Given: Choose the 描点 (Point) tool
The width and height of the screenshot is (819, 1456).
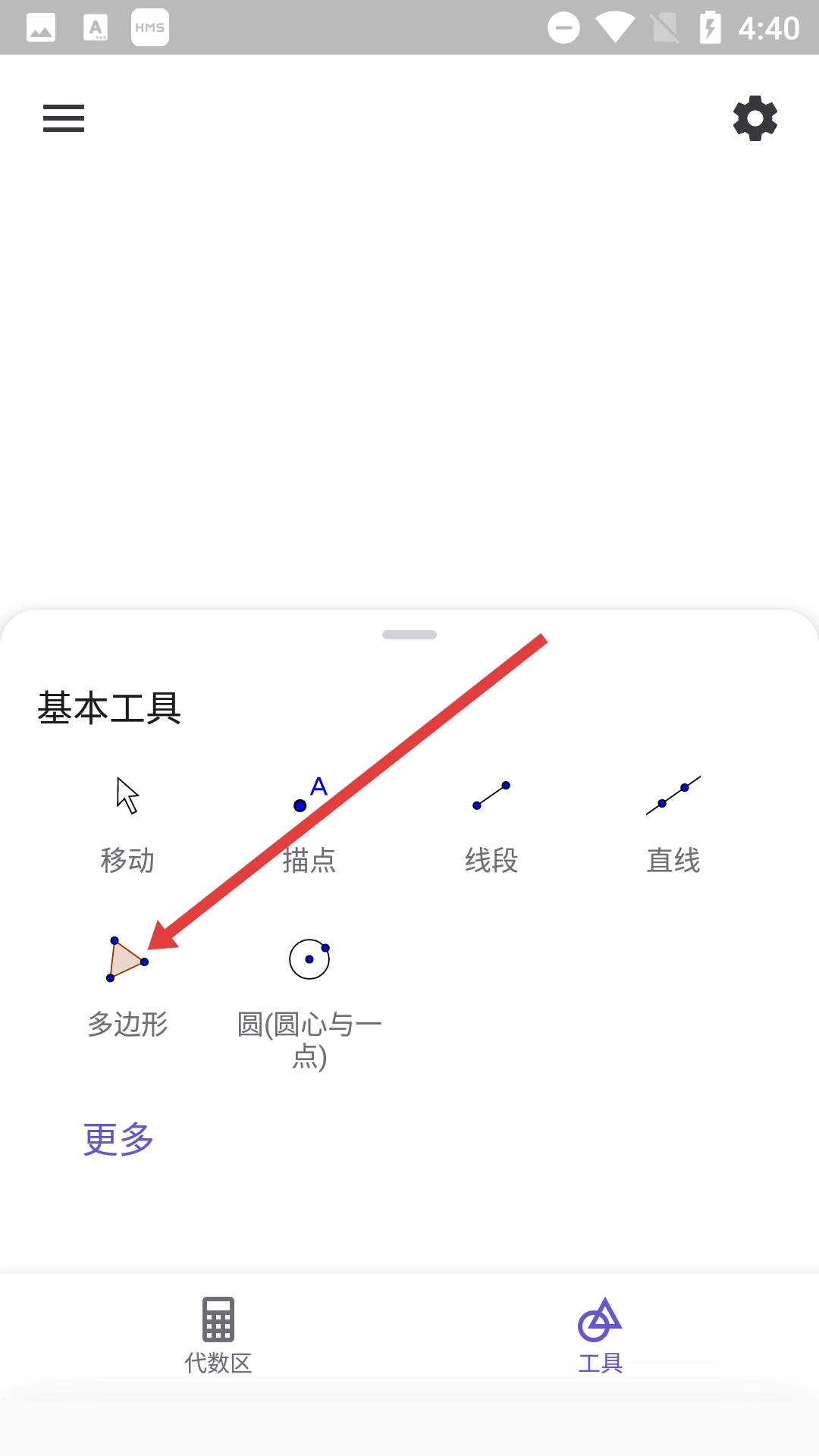Looking at the screenshot, I should pyautogui.click(x=309, y=825).
